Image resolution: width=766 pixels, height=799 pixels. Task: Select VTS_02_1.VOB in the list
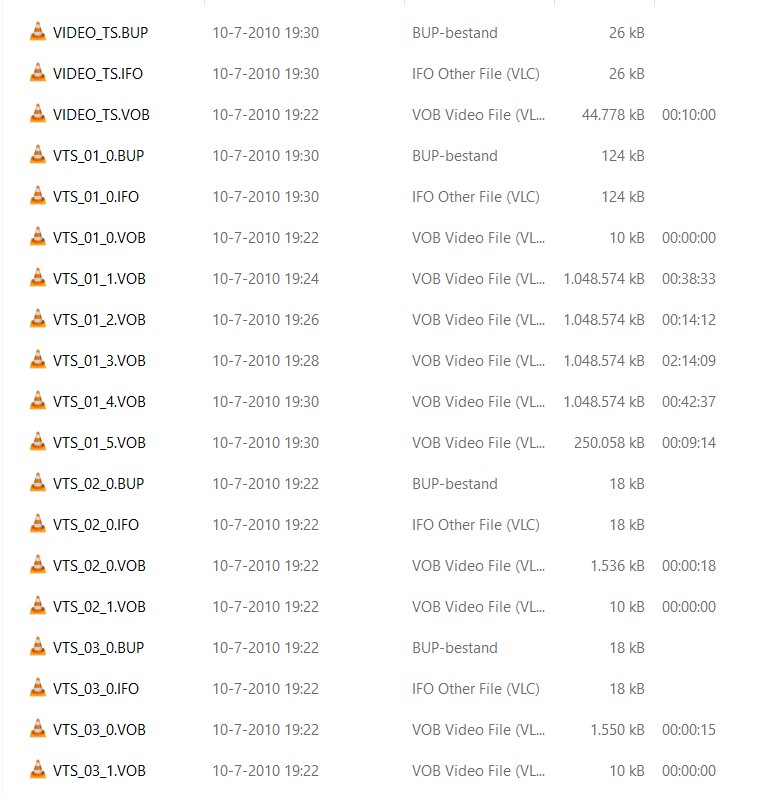click(x=99, y=607)
